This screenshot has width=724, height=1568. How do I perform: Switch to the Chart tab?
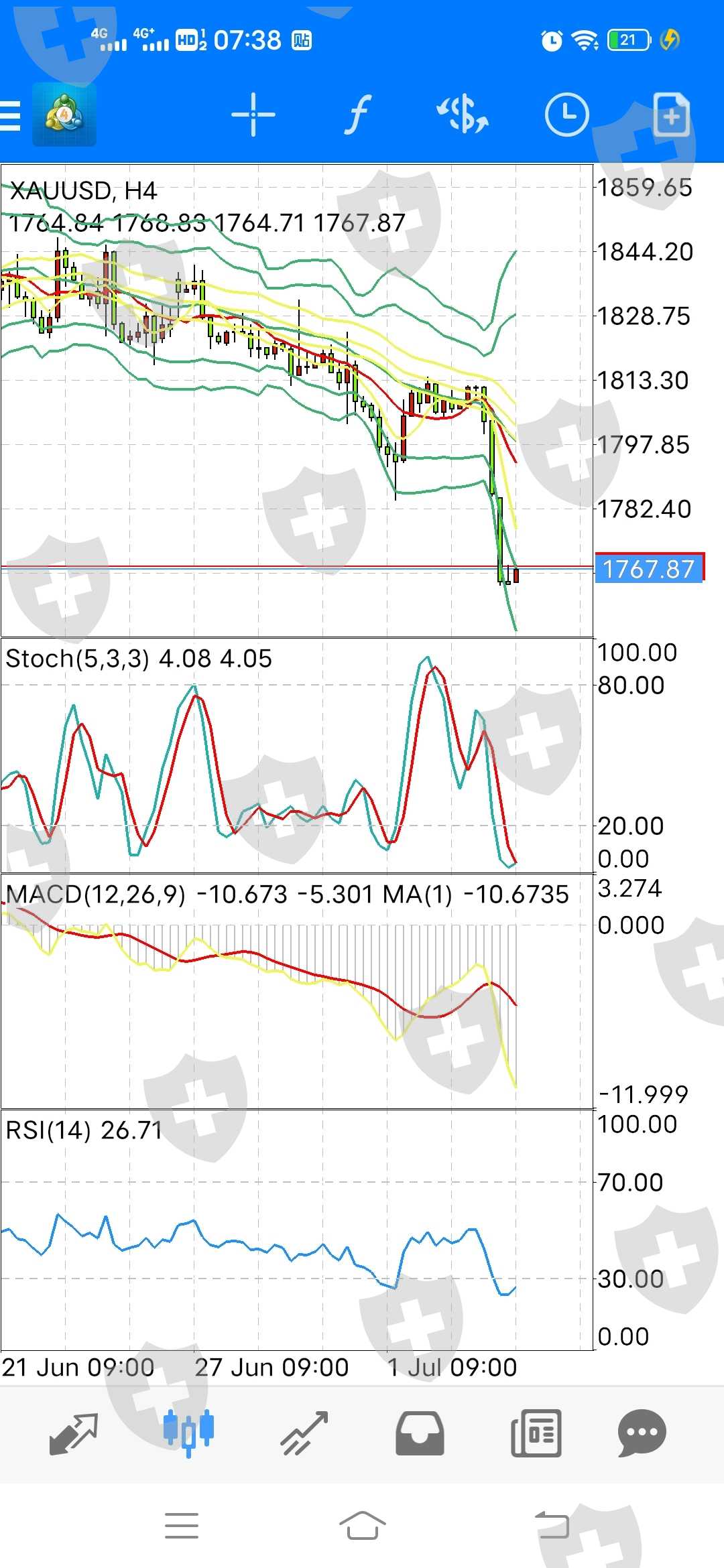click(188, 1433)
